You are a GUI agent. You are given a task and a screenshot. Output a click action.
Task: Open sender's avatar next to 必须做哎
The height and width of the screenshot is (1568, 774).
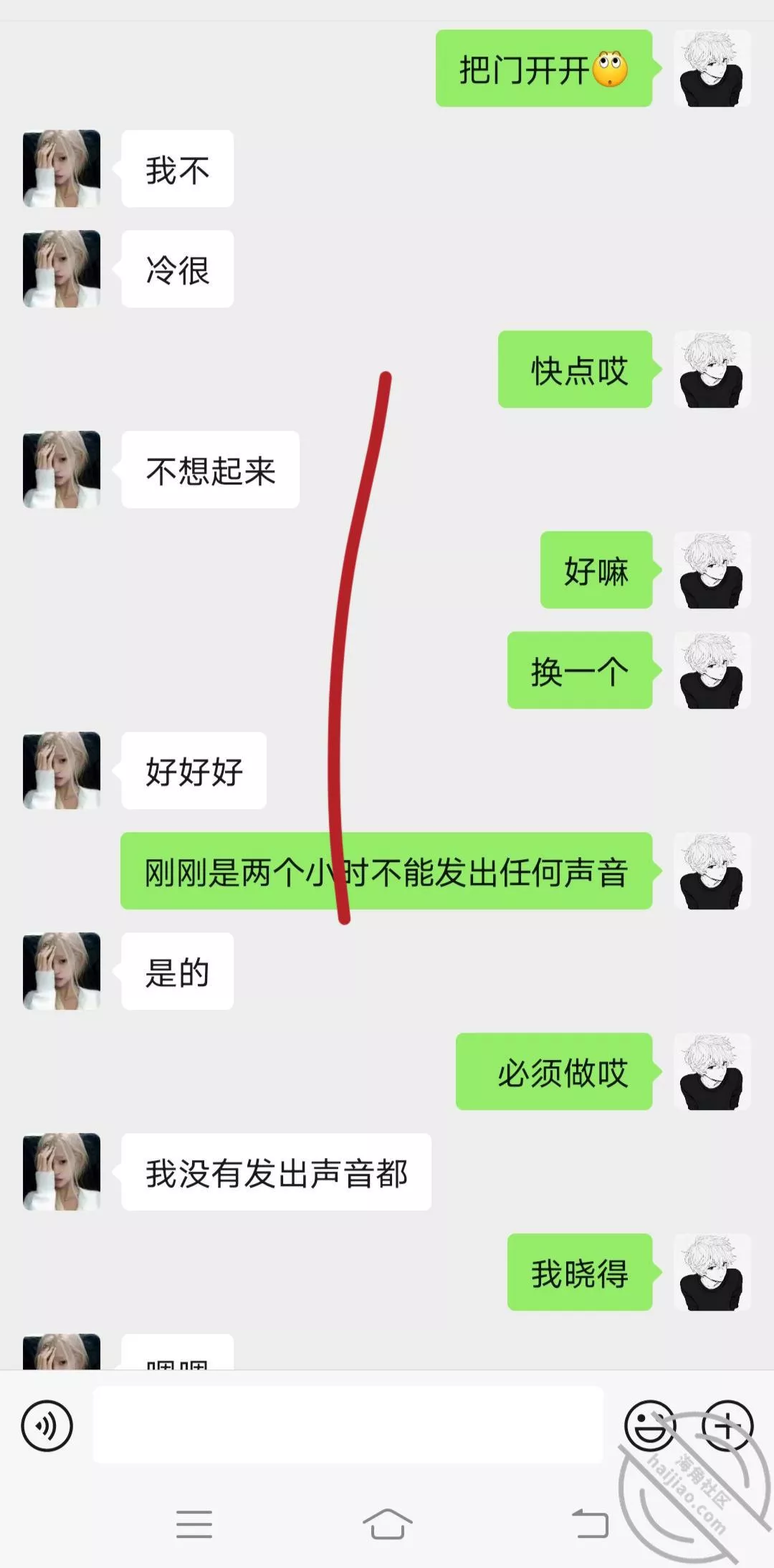click(x=712, y=1072)
